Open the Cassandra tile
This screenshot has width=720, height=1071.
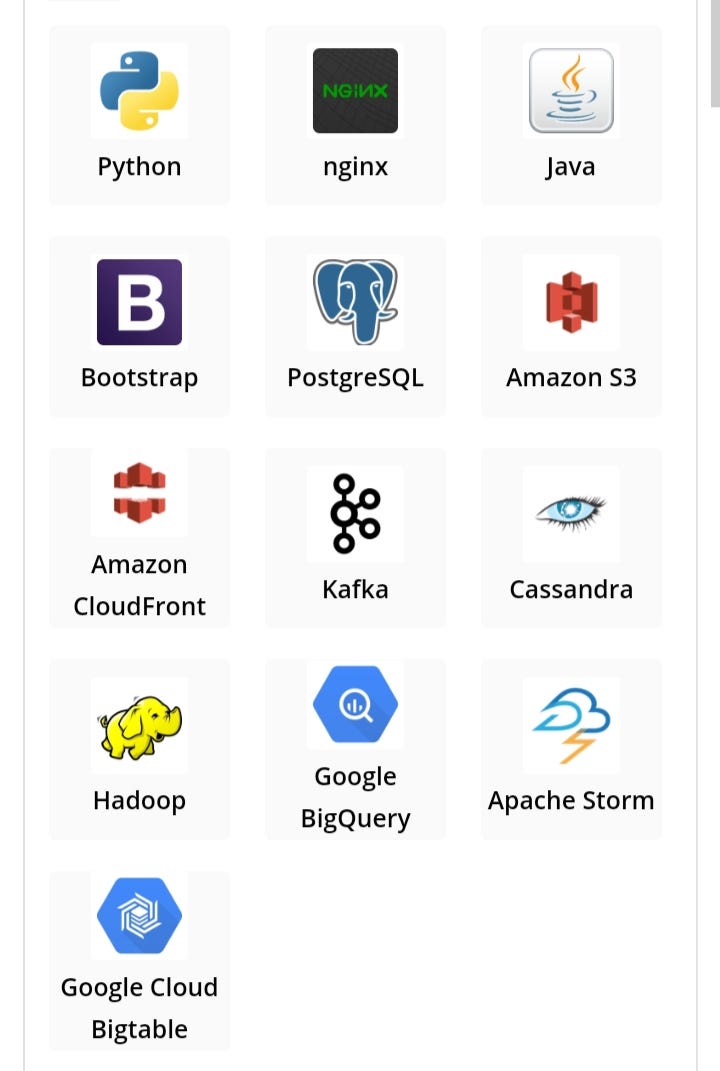571,537
